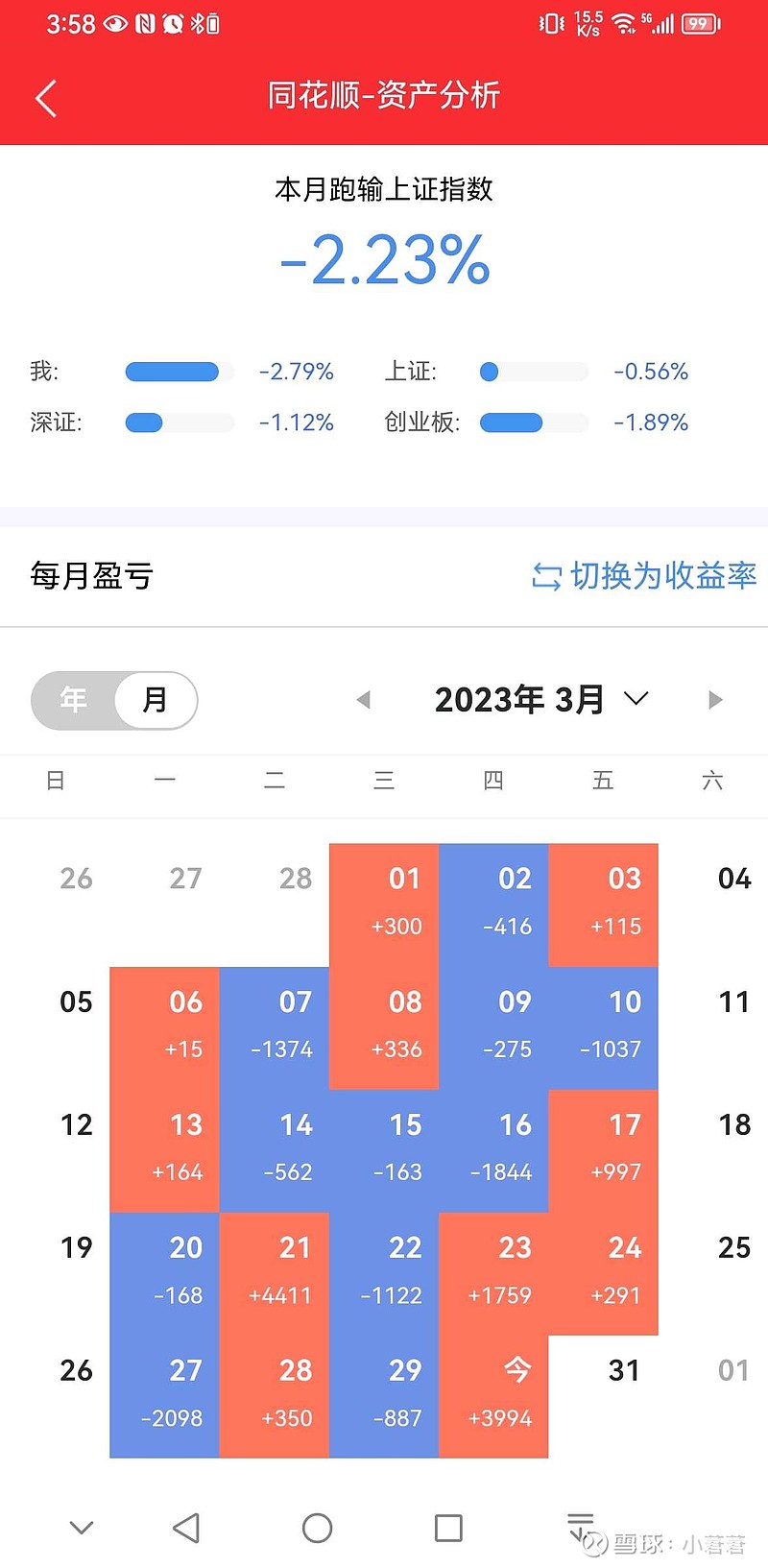Tap the system home button

coord(317,1528)
